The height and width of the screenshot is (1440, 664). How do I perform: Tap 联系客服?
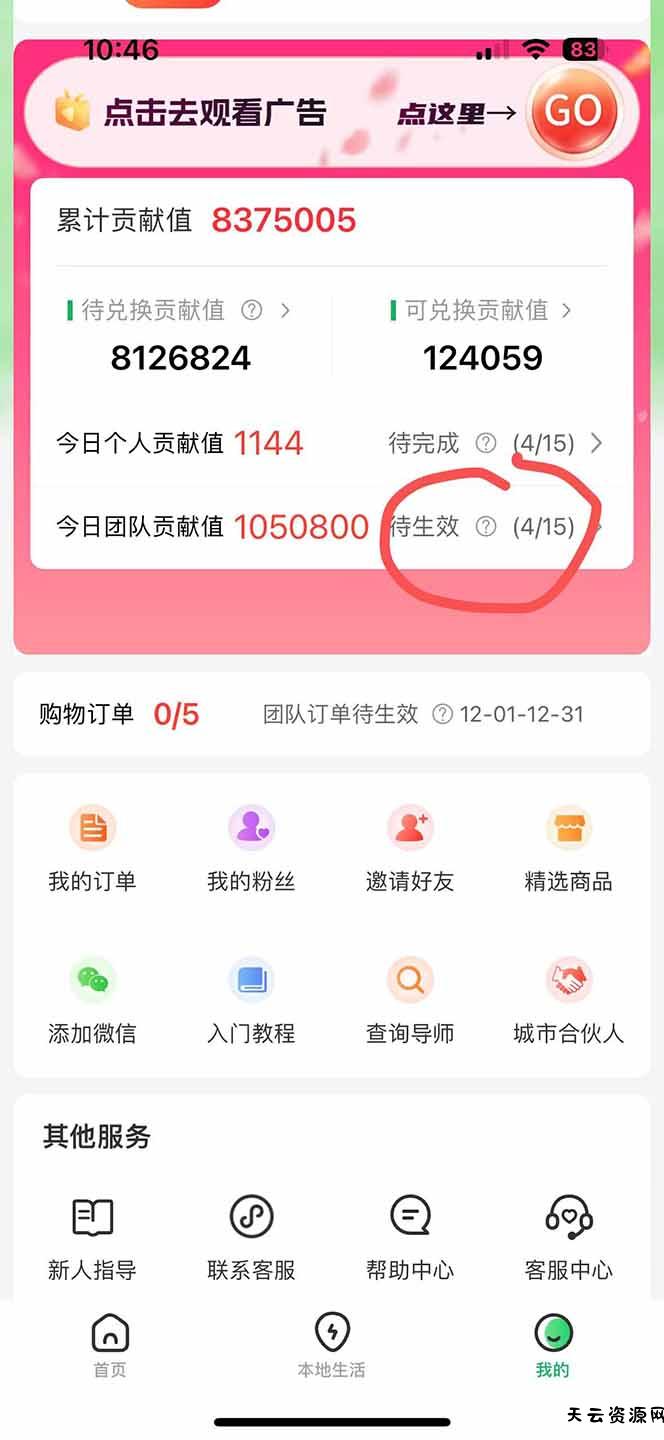coord(250,1238)
